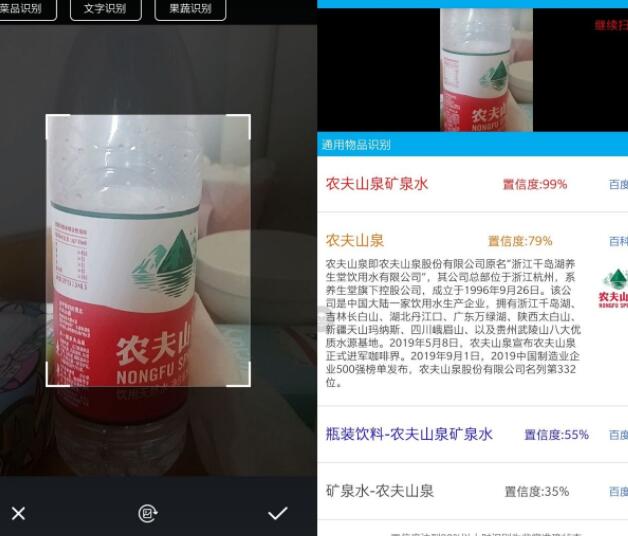Image resolution: width=628 pixels, height=536 pixels.
Task: Switch to the 菜品识别 mode
Action: (x=24, y=9)
